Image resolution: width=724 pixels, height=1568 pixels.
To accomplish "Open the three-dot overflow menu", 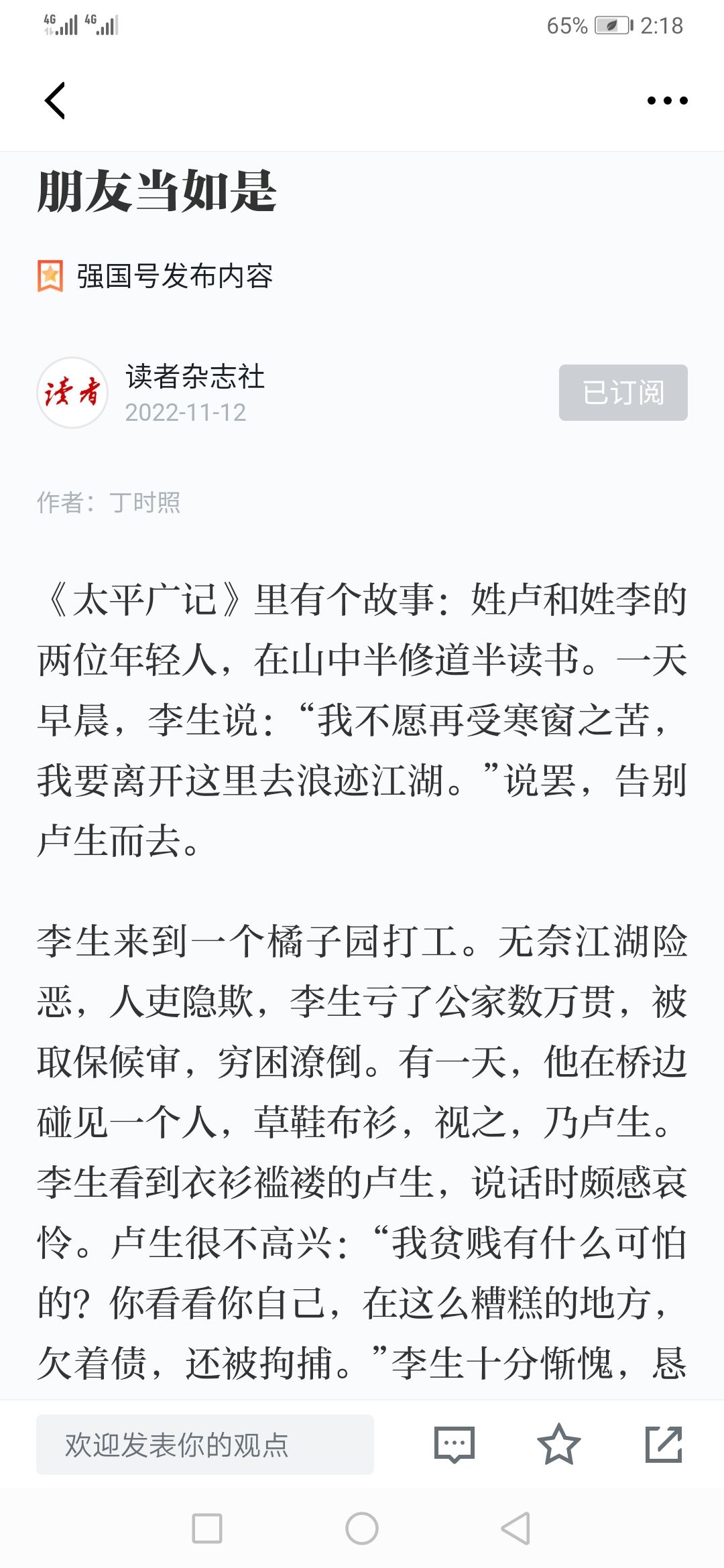I will point(667,101).
